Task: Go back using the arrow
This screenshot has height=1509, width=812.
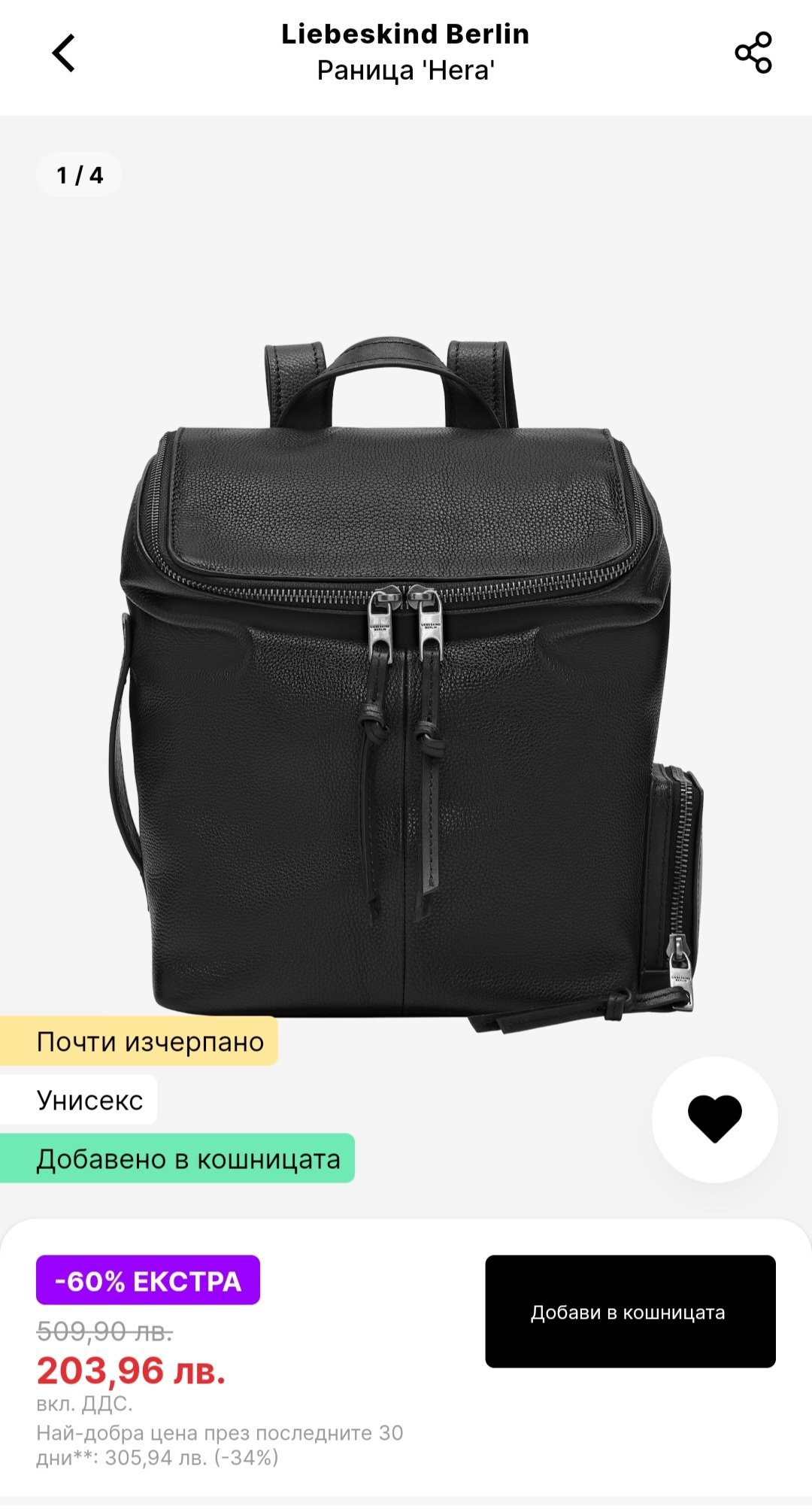Action: coord(64,53)
